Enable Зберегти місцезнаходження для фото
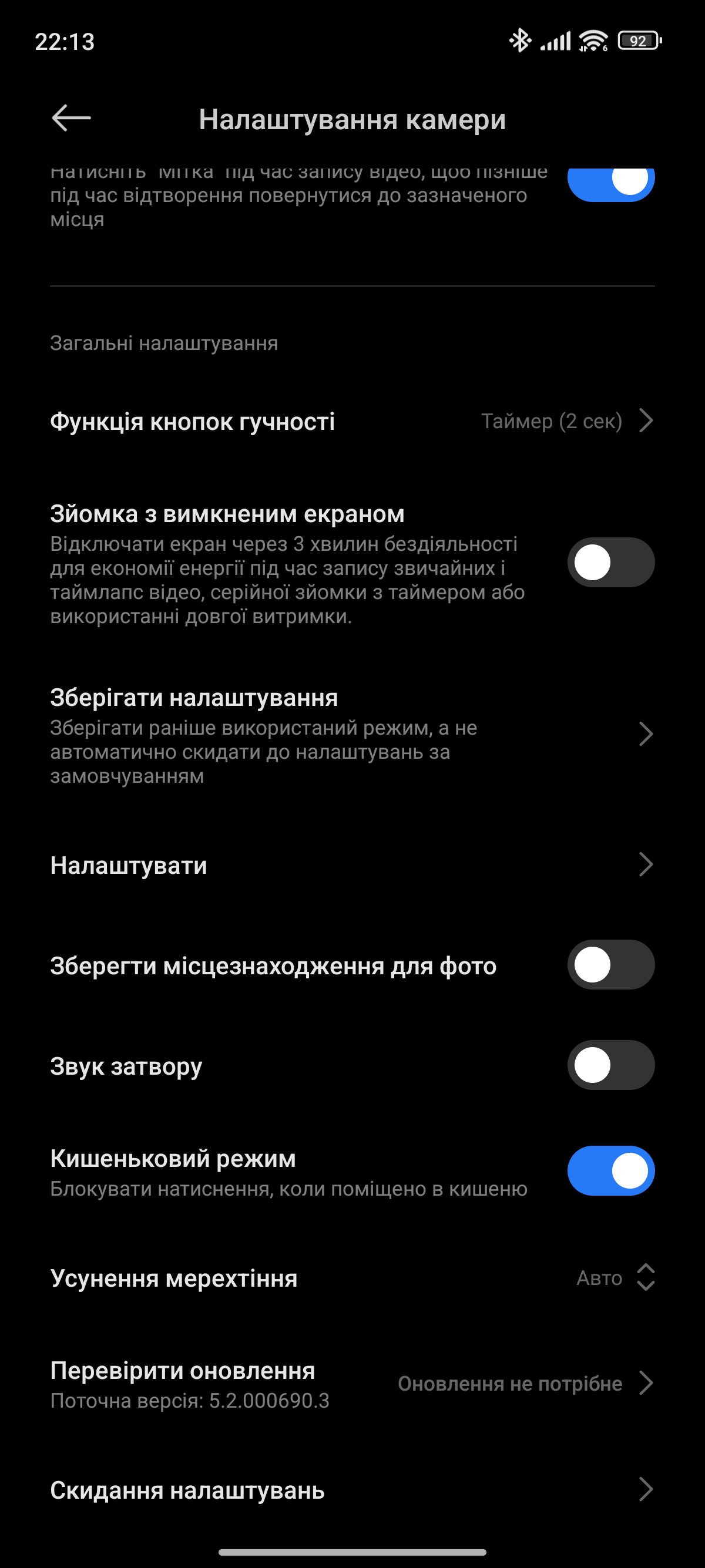 [610, 965]
